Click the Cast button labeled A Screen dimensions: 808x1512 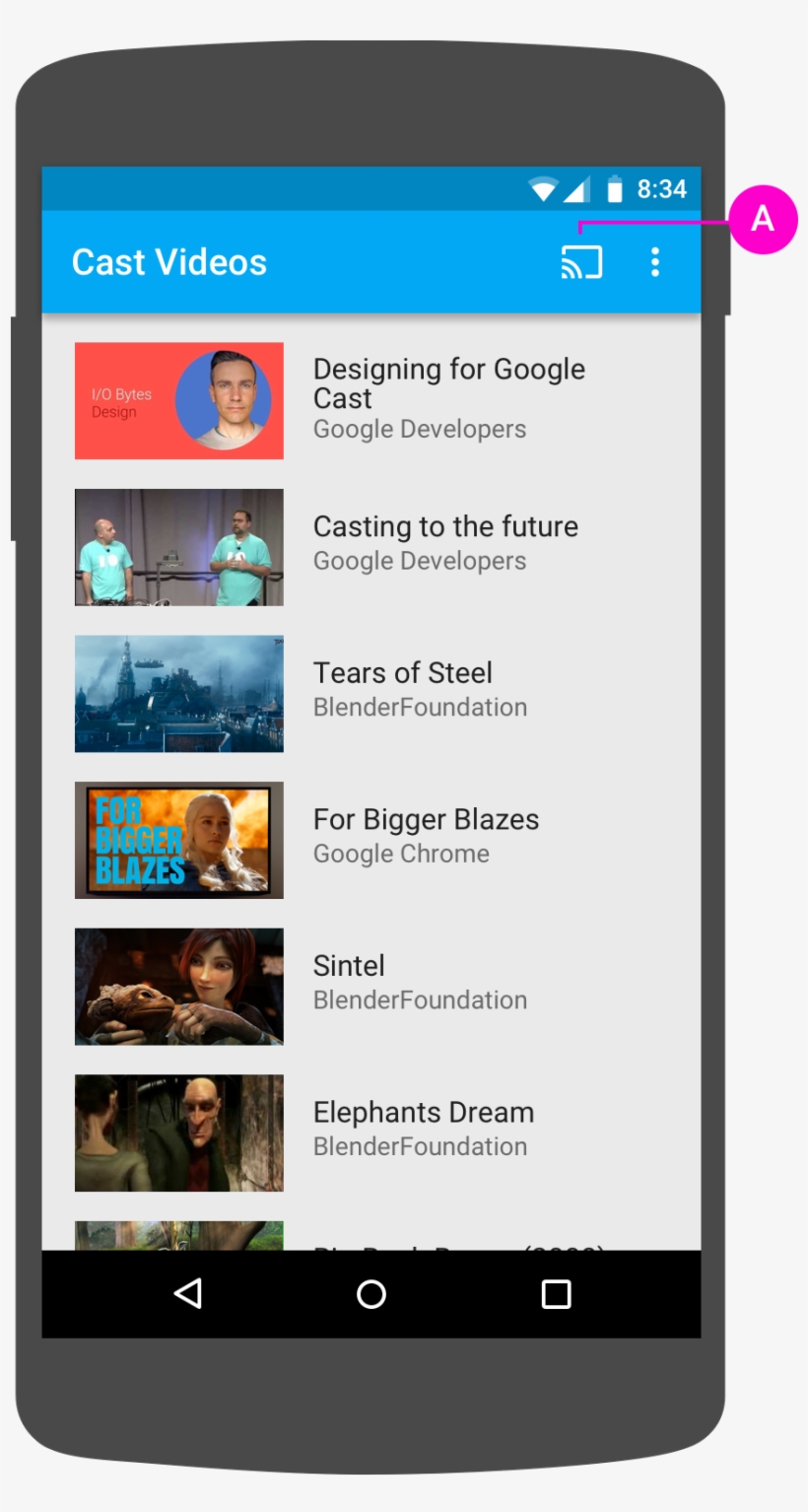(x=581, y=261)
